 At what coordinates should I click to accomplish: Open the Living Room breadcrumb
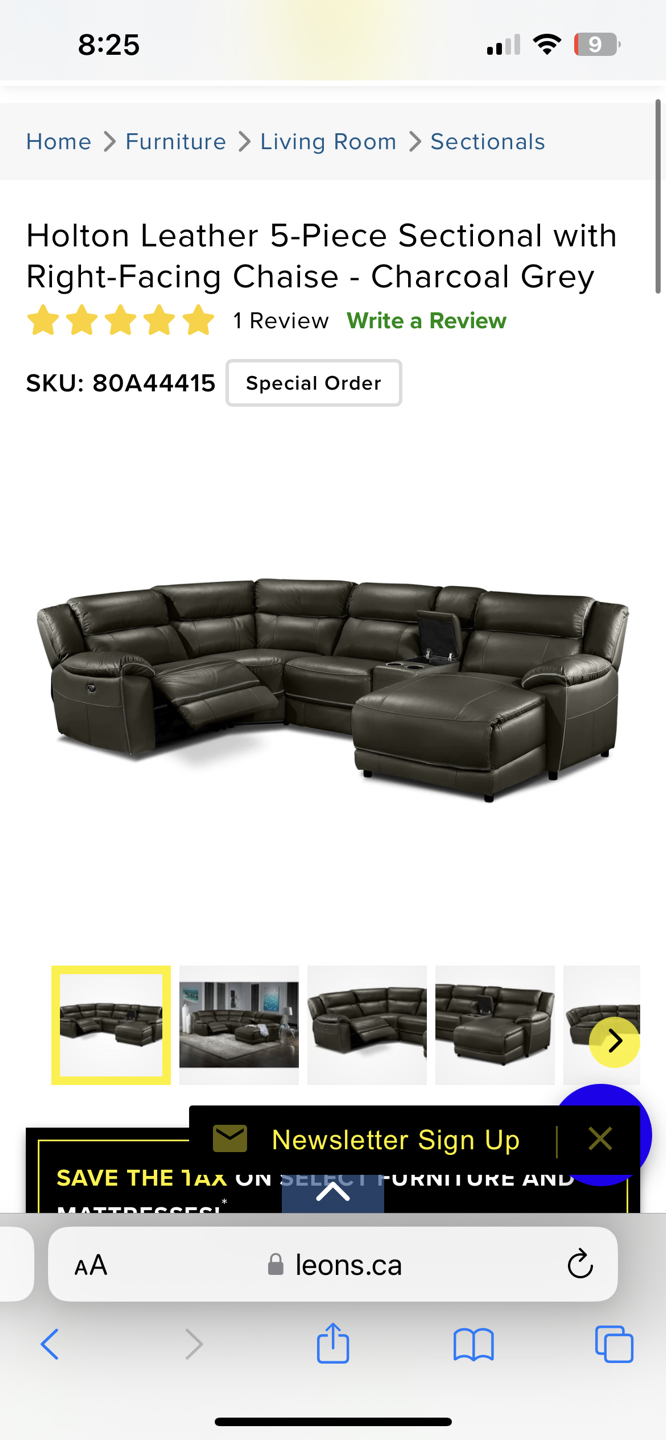point(328,142)
